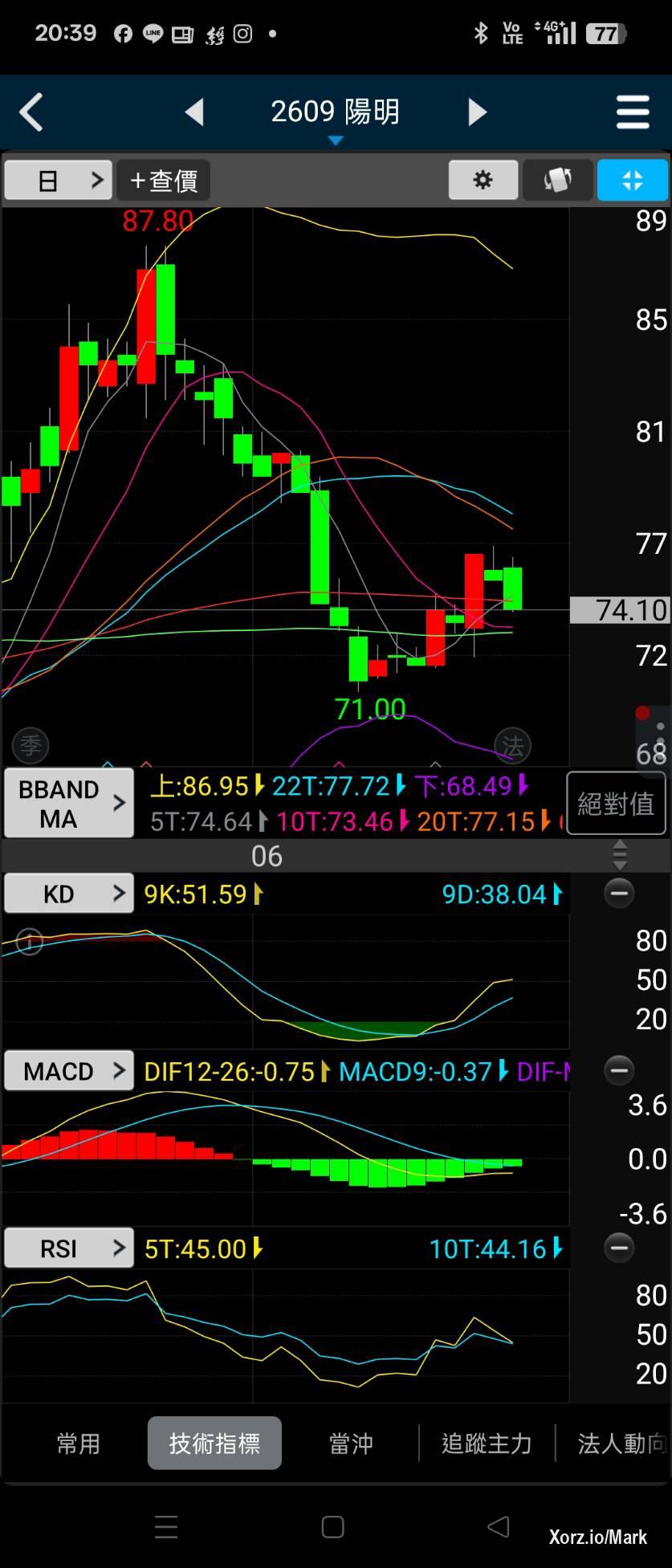
Task: Rotate the chart to landscape
Action: [x=558, y=180]
